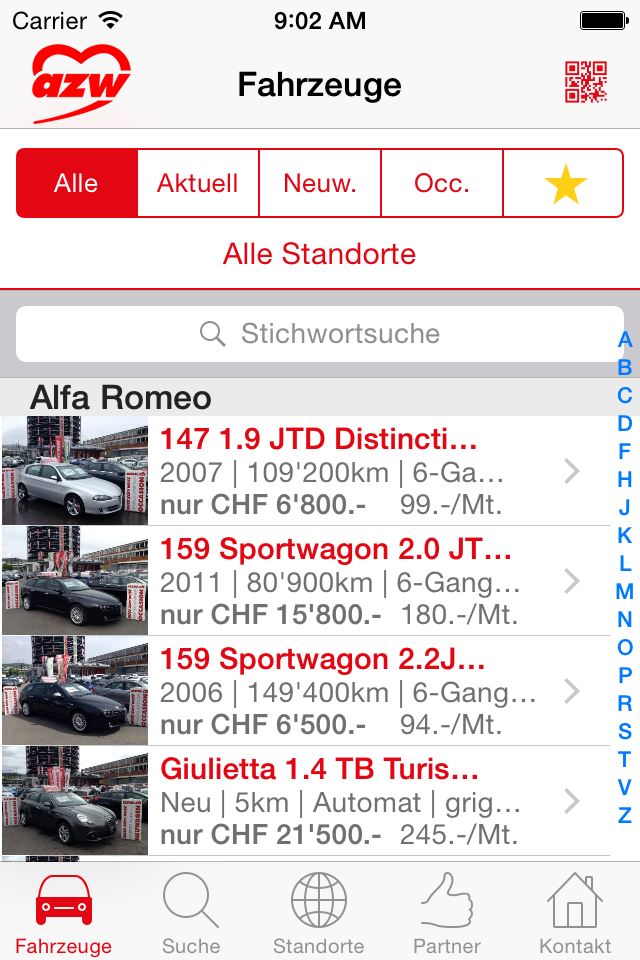640x960 pixels.
Task: Jump to letter V in the index
Action: [x=624, y=787]
